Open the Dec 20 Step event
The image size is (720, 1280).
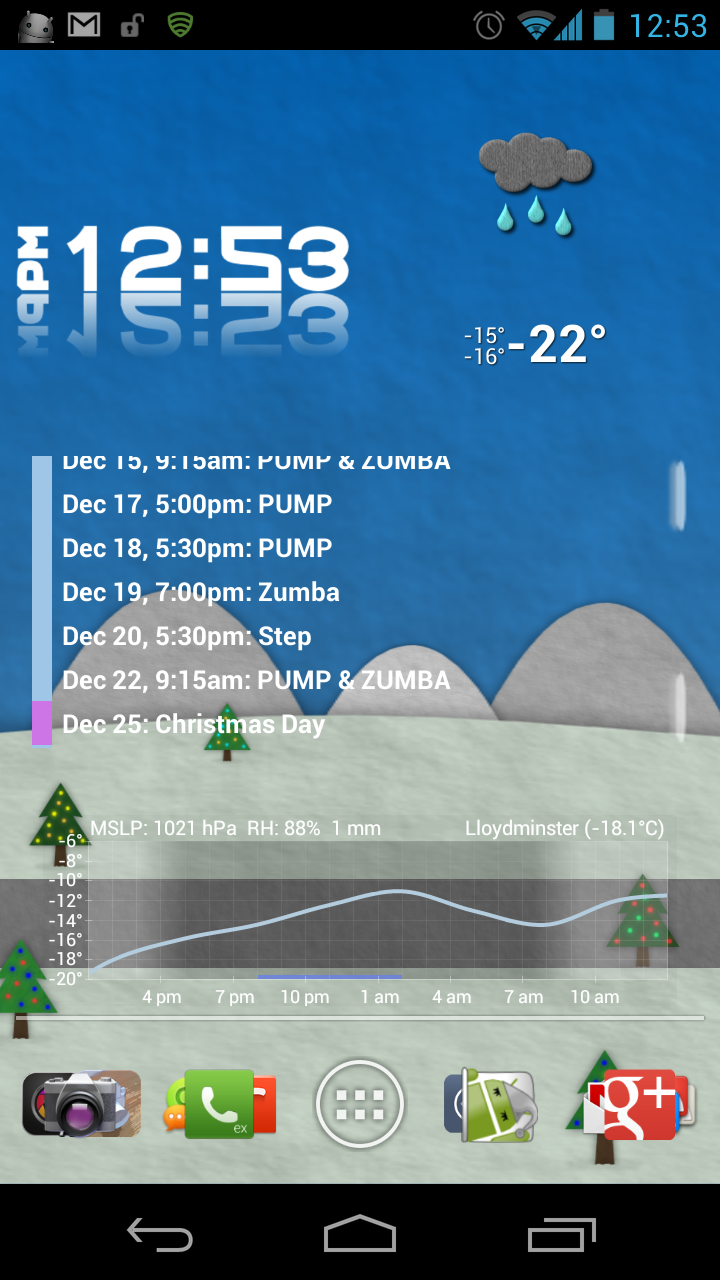(x=187, y=636)
